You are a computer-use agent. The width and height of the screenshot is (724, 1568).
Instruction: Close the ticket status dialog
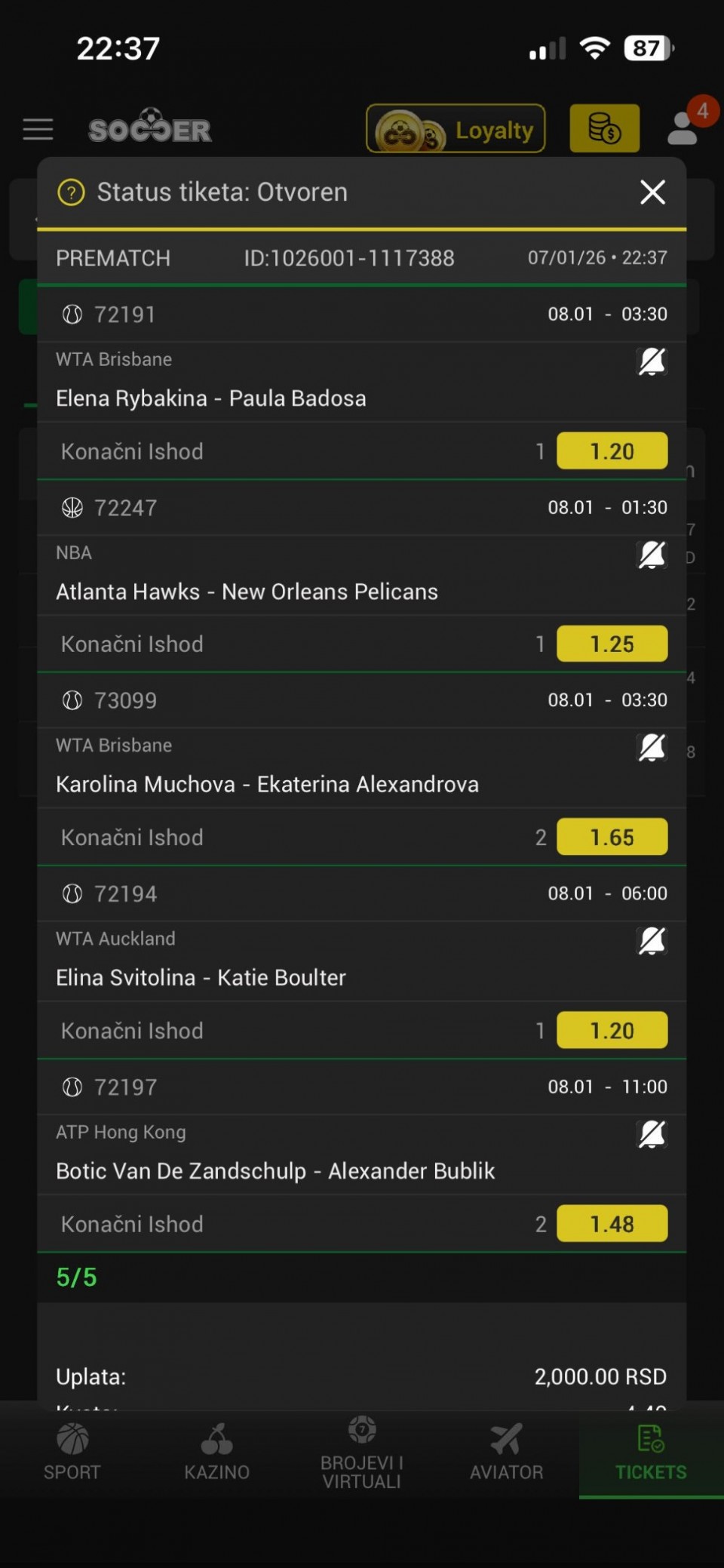click(652, 192)
